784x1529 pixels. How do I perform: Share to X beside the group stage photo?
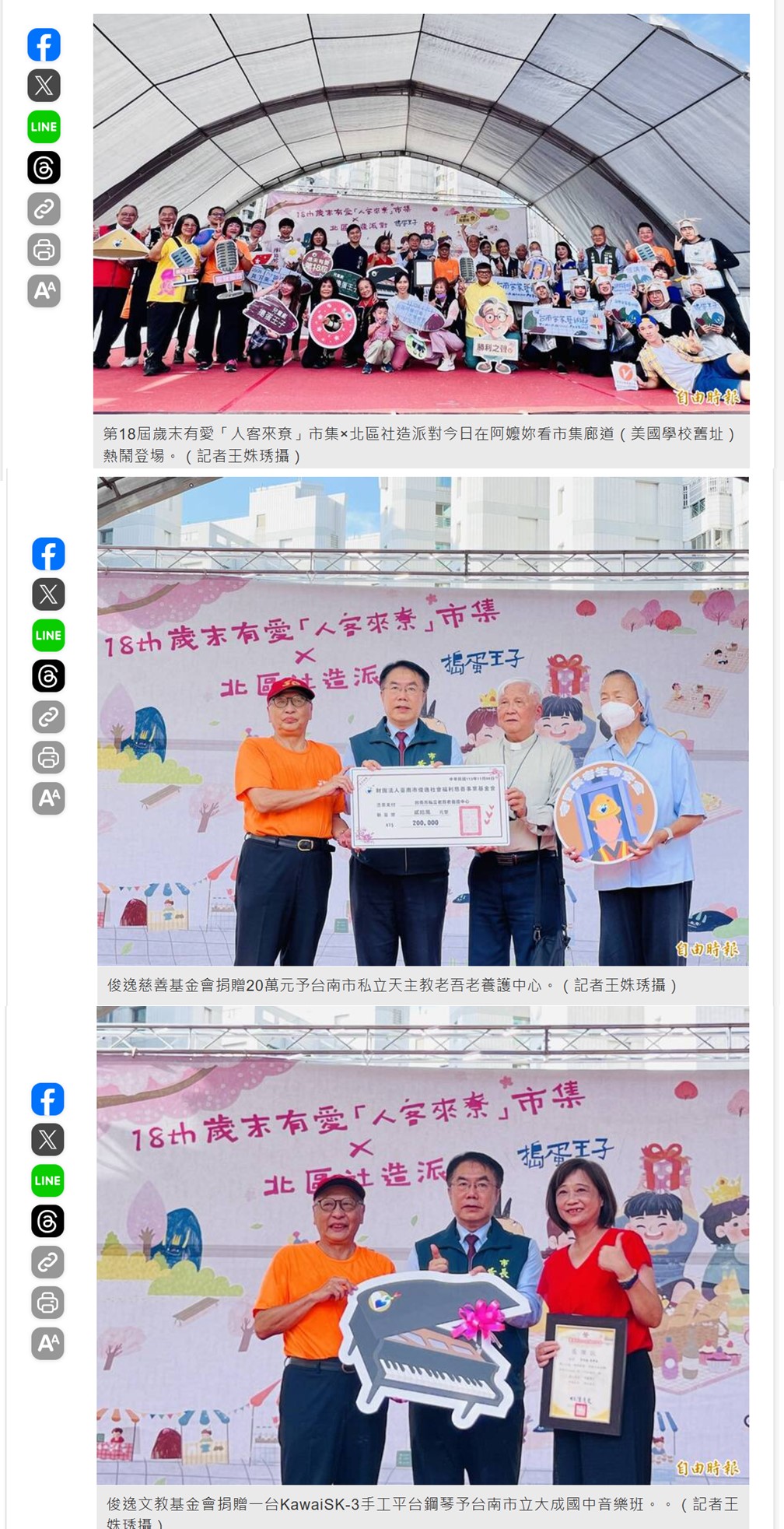pyautogui.click(x=44, y=86)
